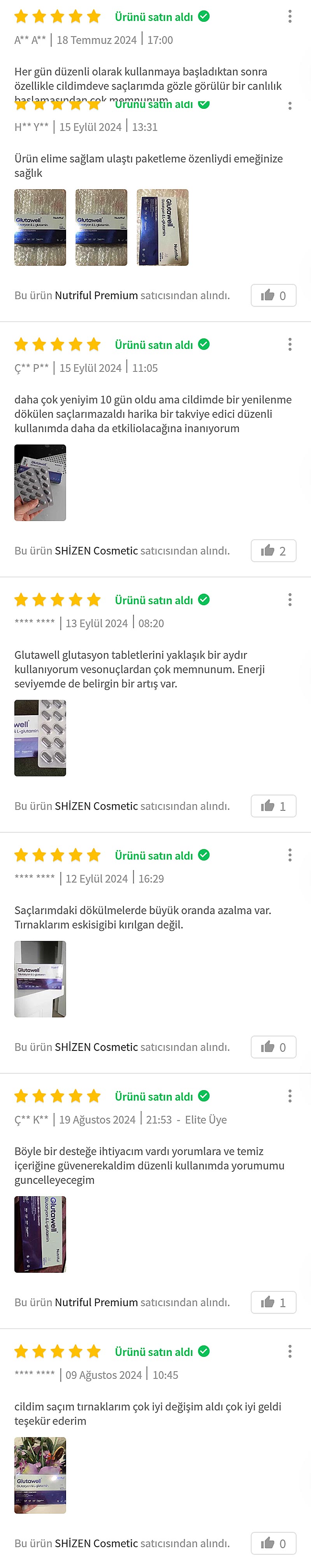View photo in the 13 Eylül 2024 review

pos(40,738)
